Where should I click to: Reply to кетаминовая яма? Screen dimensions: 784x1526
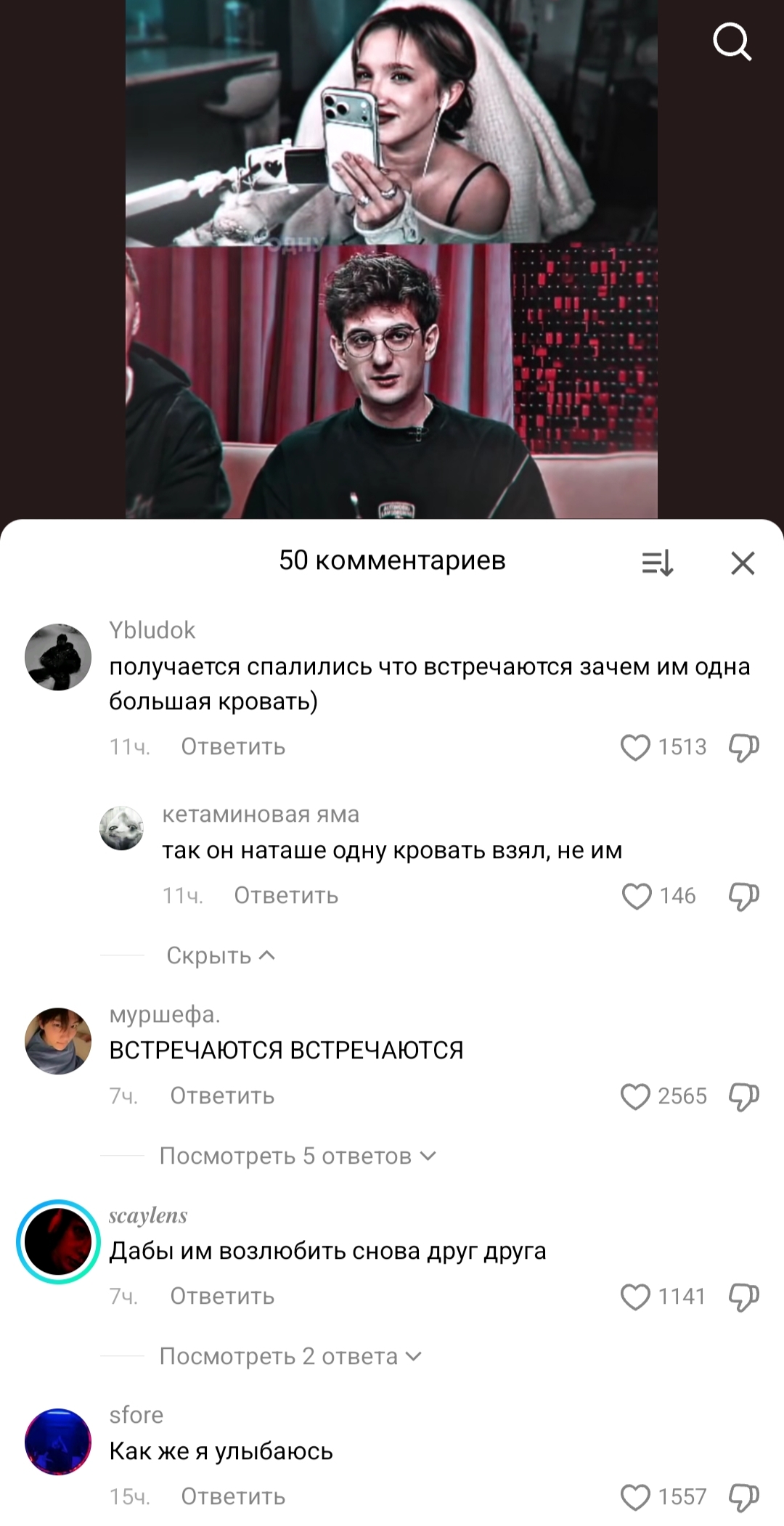click(286, 896)
